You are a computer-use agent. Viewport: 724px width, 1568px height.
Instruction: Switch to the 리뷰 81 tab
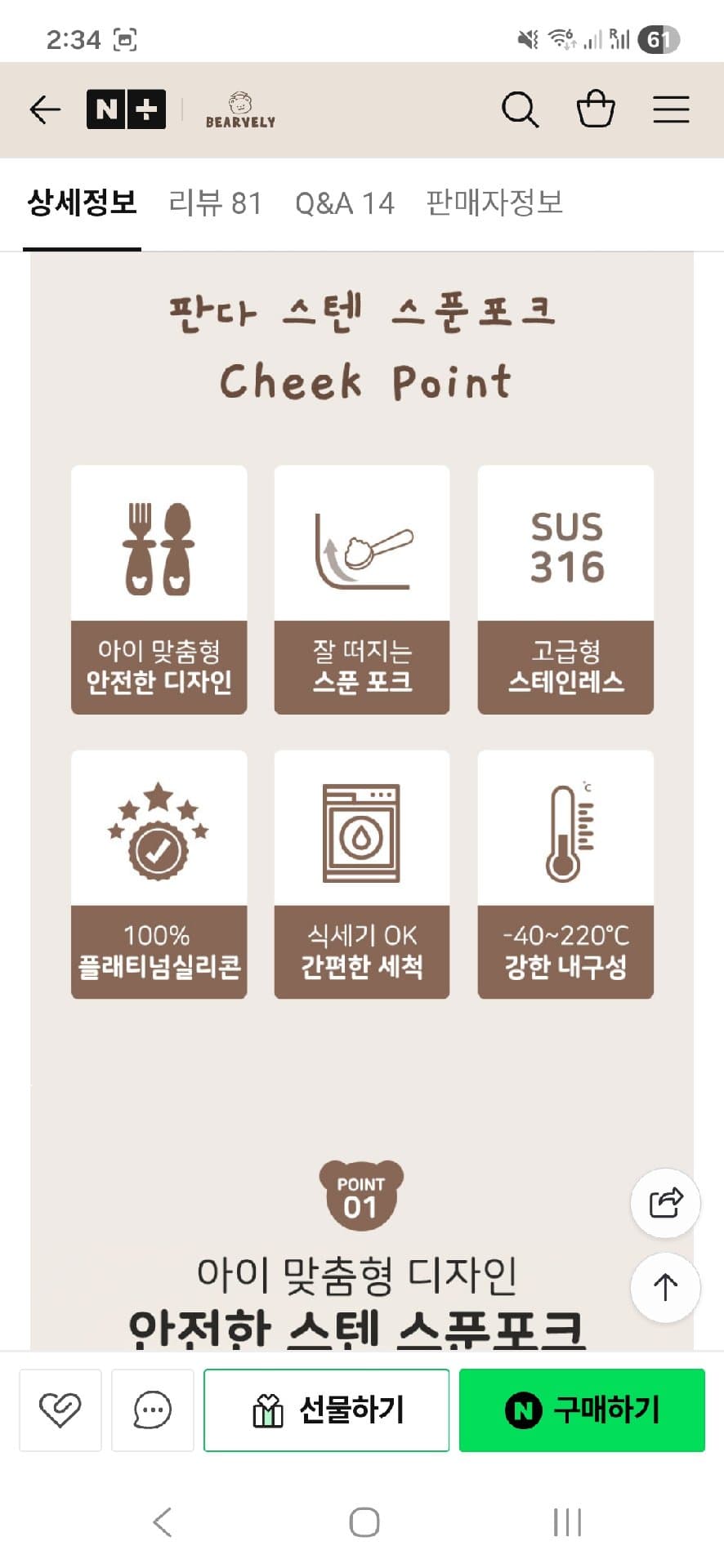point(215,203)
